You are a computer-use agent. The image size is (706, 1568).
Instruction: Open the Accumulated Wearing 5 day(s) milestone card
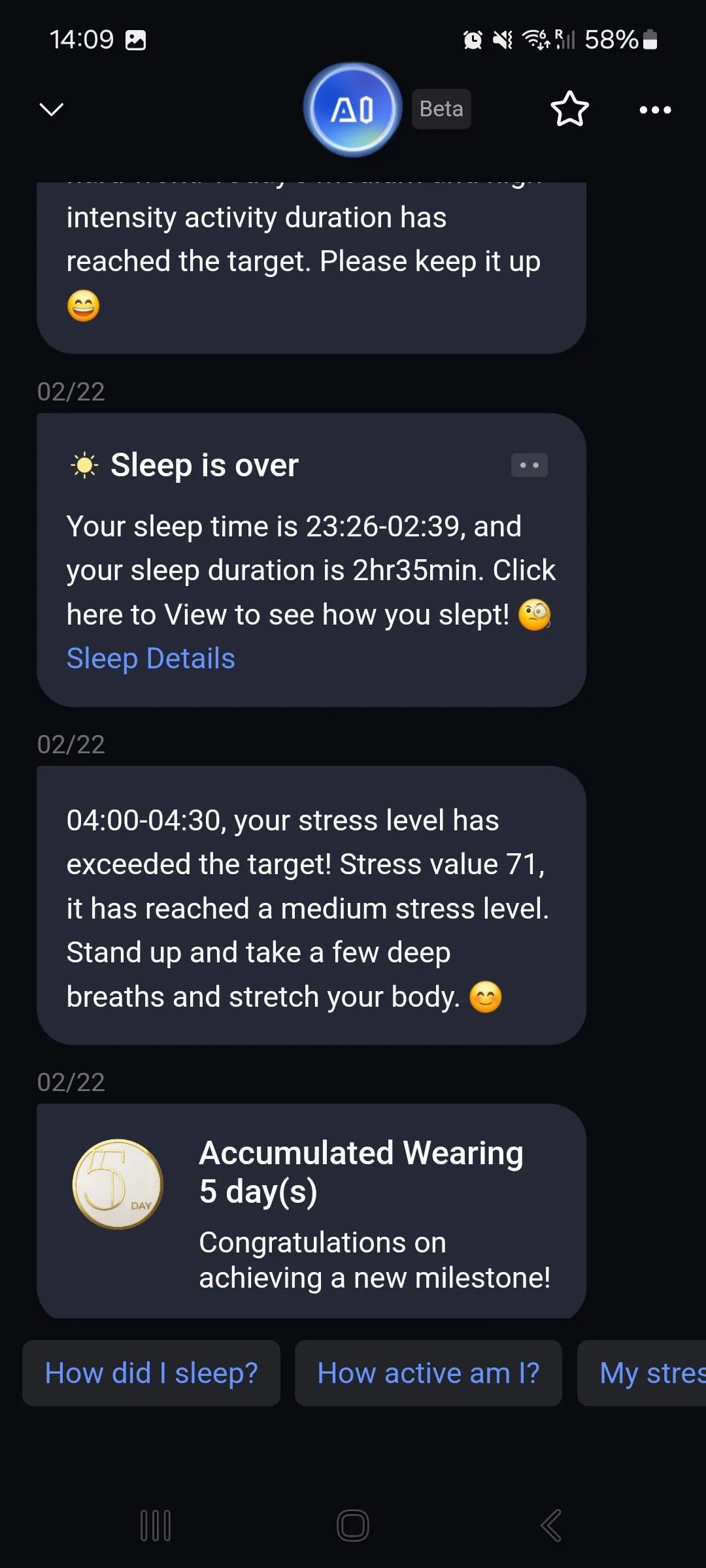pyautogui.click(x=311, y=1210)
